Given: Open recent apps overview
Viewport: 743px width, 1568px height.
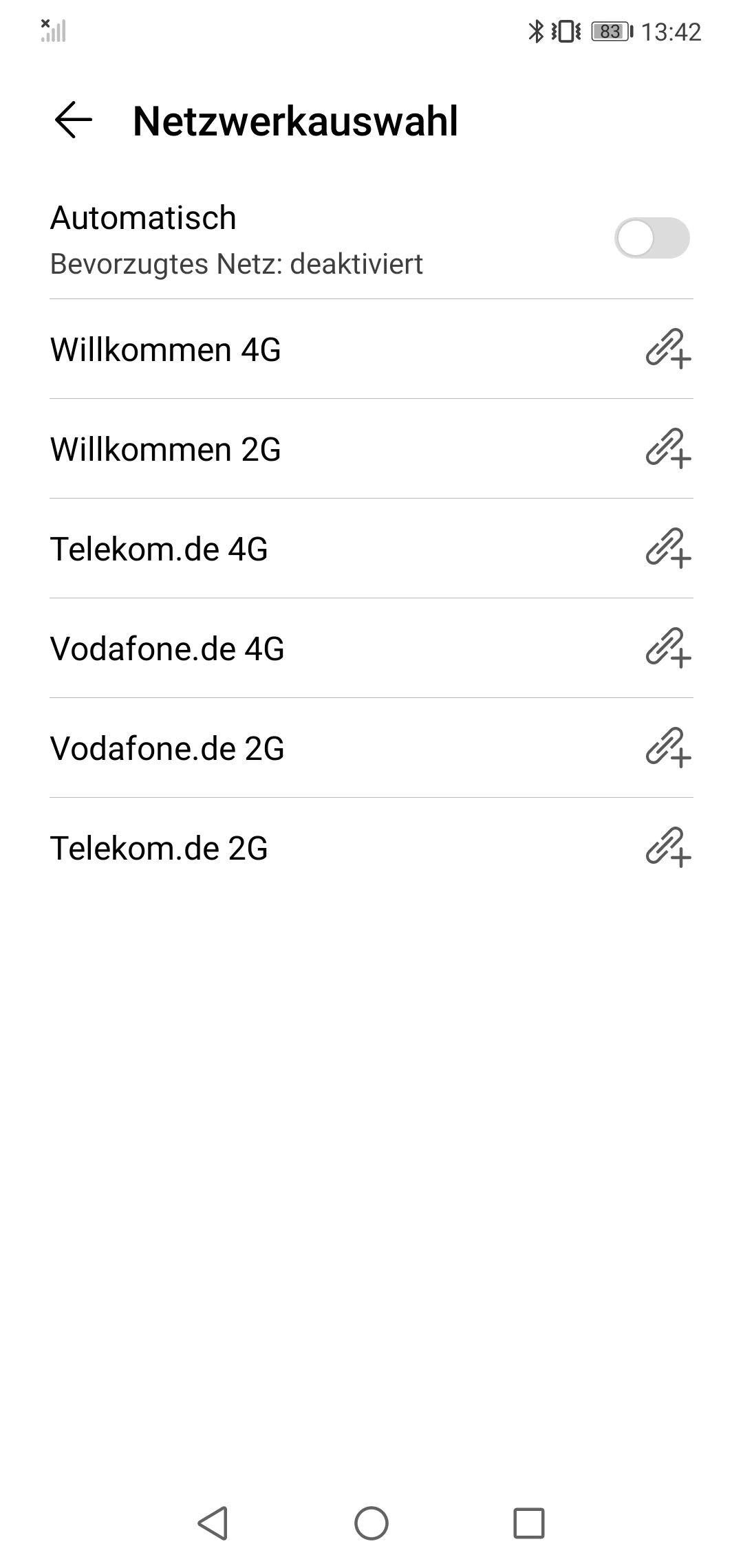Looking at the screenshot, I should click(x=528, y=1523).
